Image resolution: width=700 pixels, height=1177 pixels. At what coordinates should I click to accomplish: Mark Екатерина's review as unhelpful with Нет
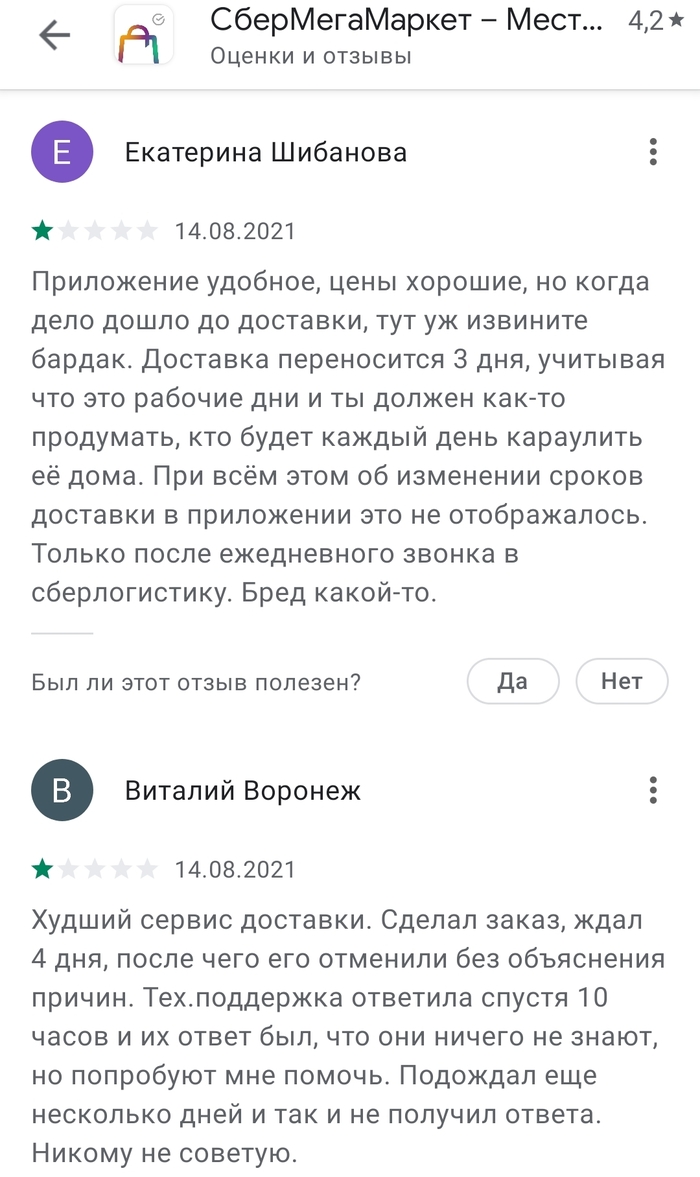point(621,682)
